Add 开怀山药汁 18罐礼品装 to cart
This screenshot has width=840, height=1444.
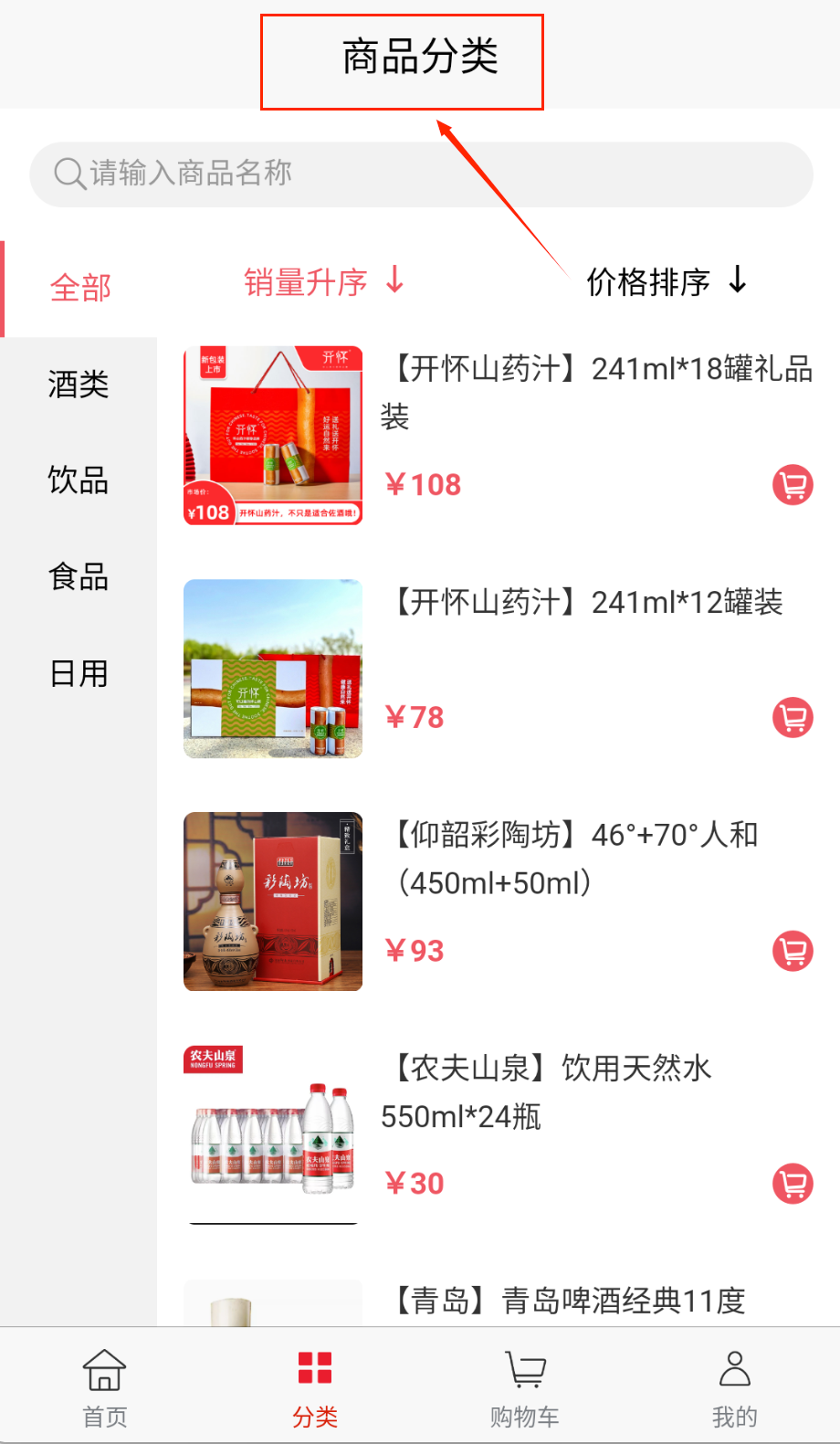[793, 485]
